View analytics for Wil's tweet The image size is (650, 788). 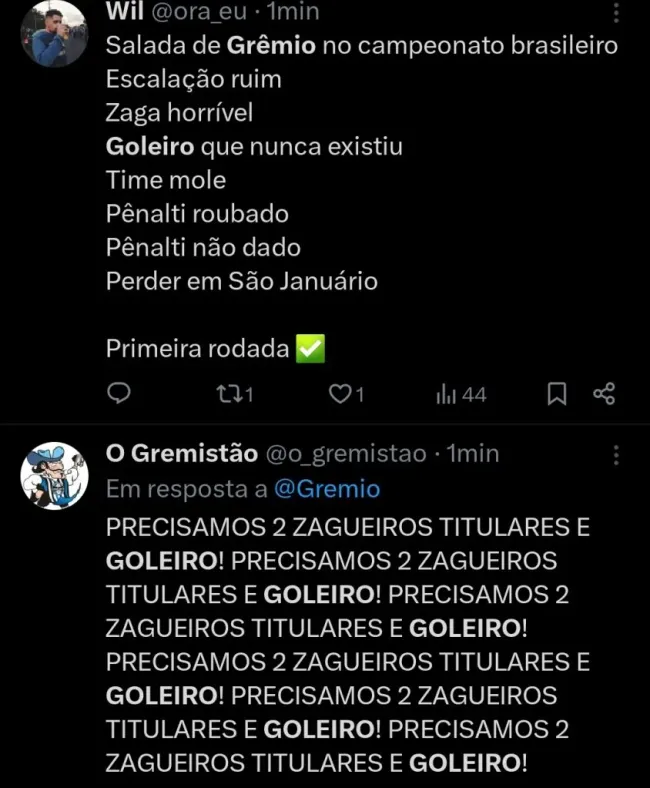click(x=460, y=394)
